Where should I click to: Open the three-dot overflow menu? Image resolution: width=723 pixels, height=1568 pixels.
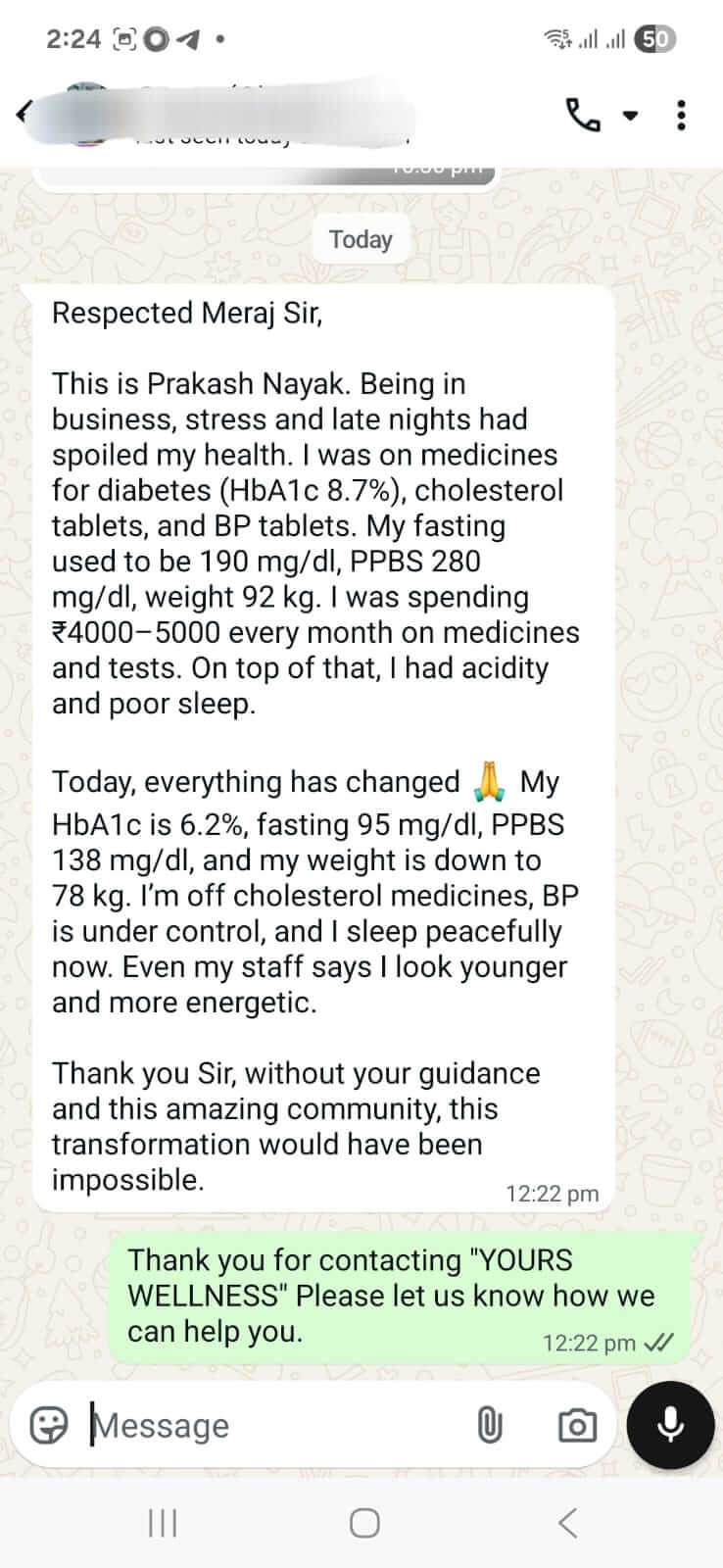681,115
